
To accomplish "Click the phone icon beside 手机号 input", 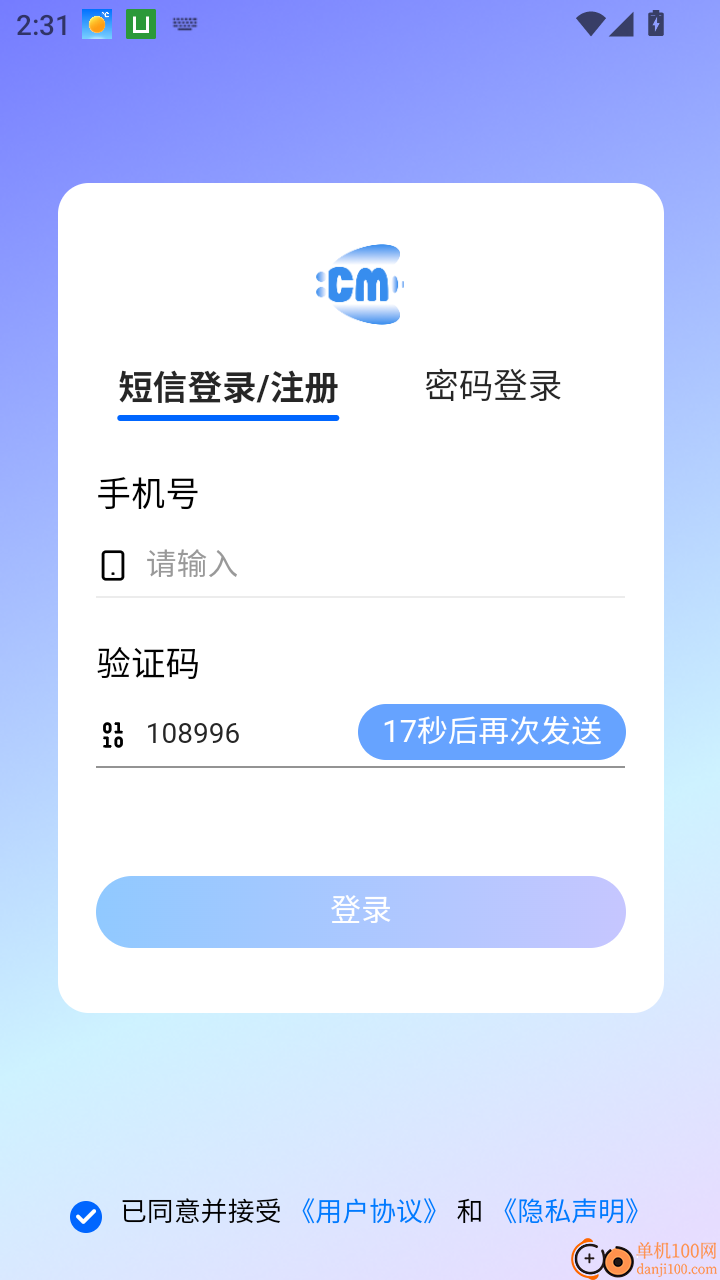I will pyautogui.click(x=112, y=564).
